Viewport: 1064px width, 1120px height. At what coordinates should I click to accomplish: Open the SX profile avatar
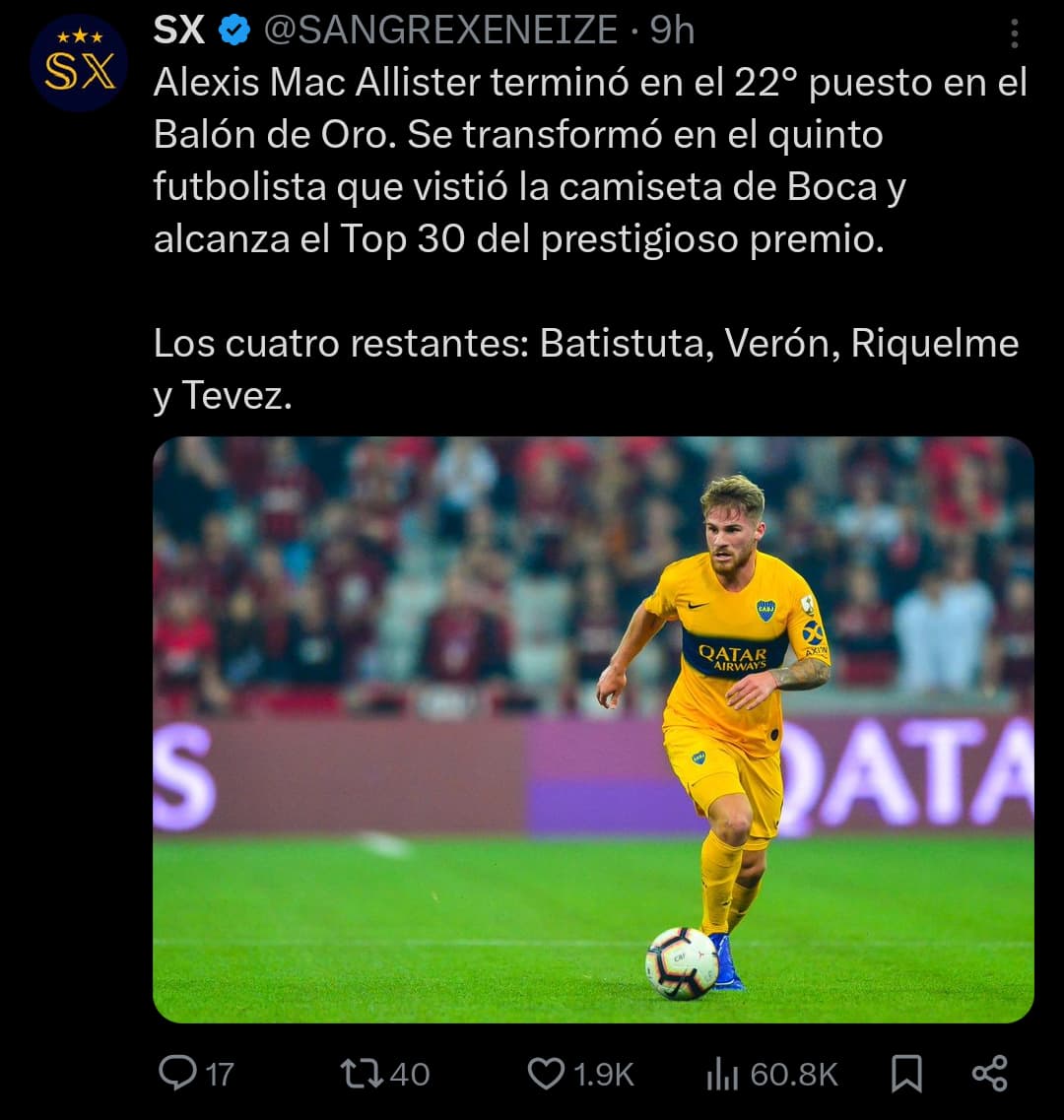tap(79, 62)
